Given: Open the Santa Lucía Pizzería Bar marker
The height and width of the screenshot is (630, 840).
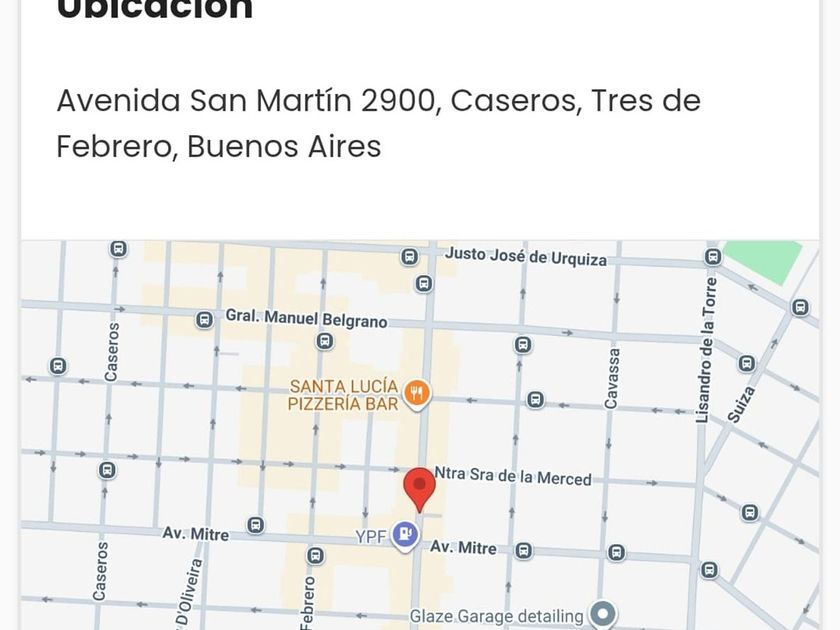Looking at the screenshot, I should pyautogui.click(x=417, y=393).
